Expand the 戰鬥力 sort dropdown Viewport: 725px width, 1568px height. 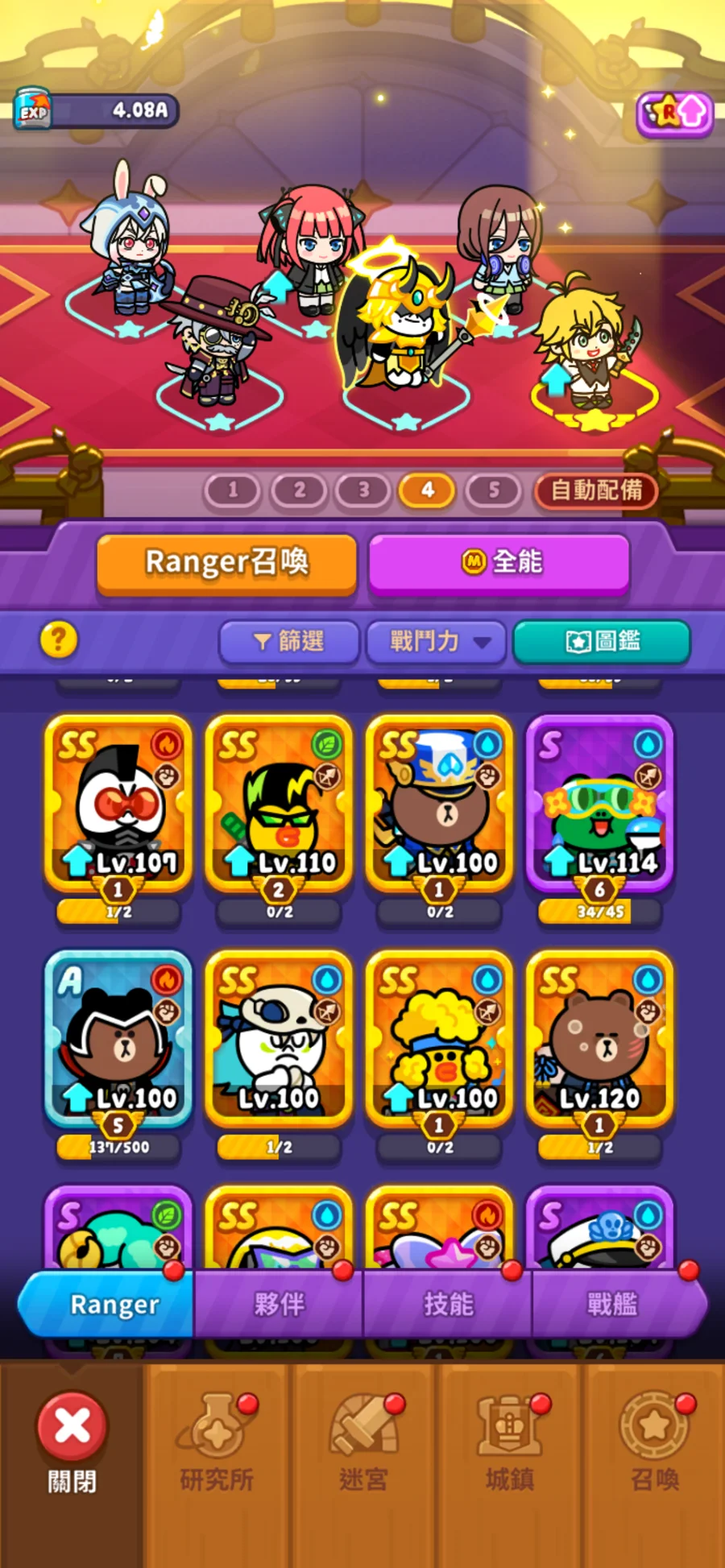(436, 641)
